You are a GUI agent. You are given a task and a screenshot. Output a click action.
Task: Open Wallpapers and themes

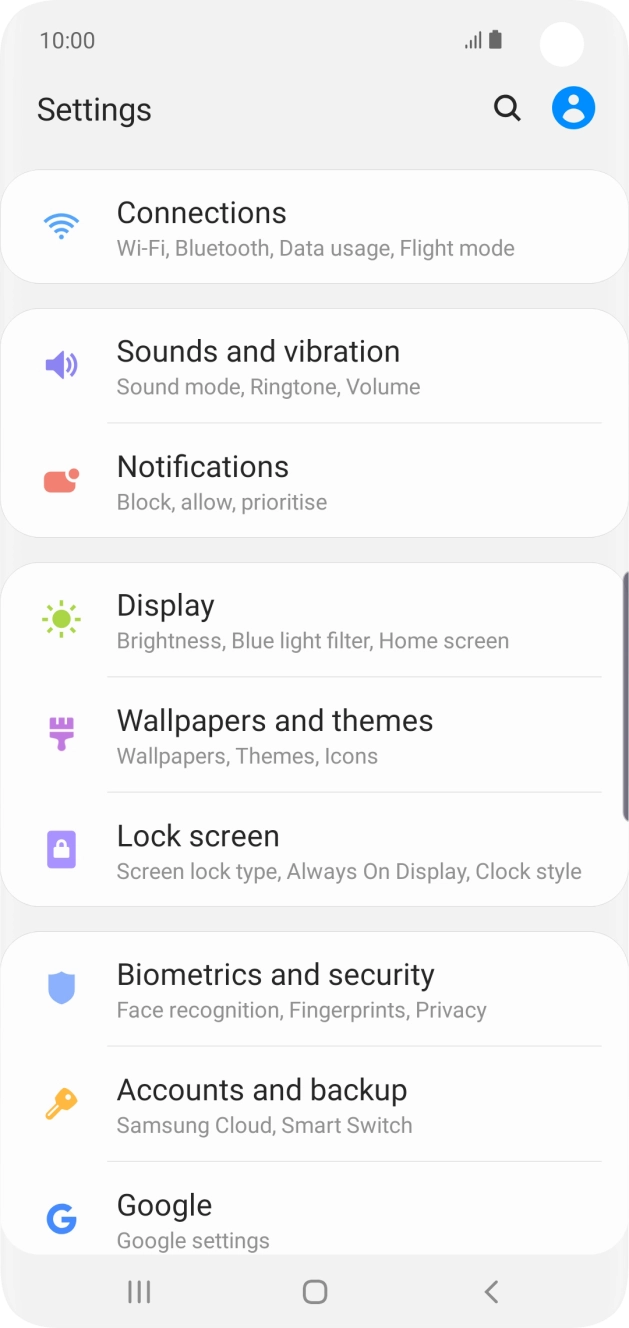click(x=314, y=736)
